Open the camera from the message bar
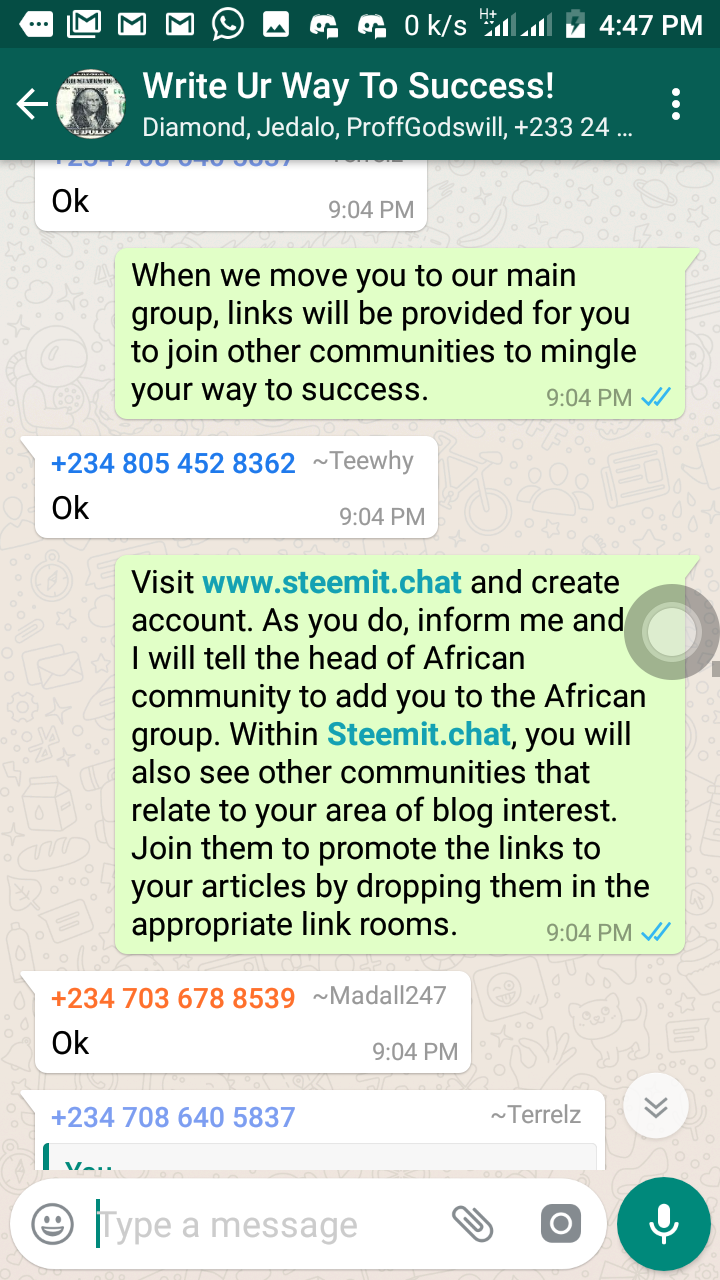The image size is (720, 1280). pyautogui.click(x=560, y=1223)
